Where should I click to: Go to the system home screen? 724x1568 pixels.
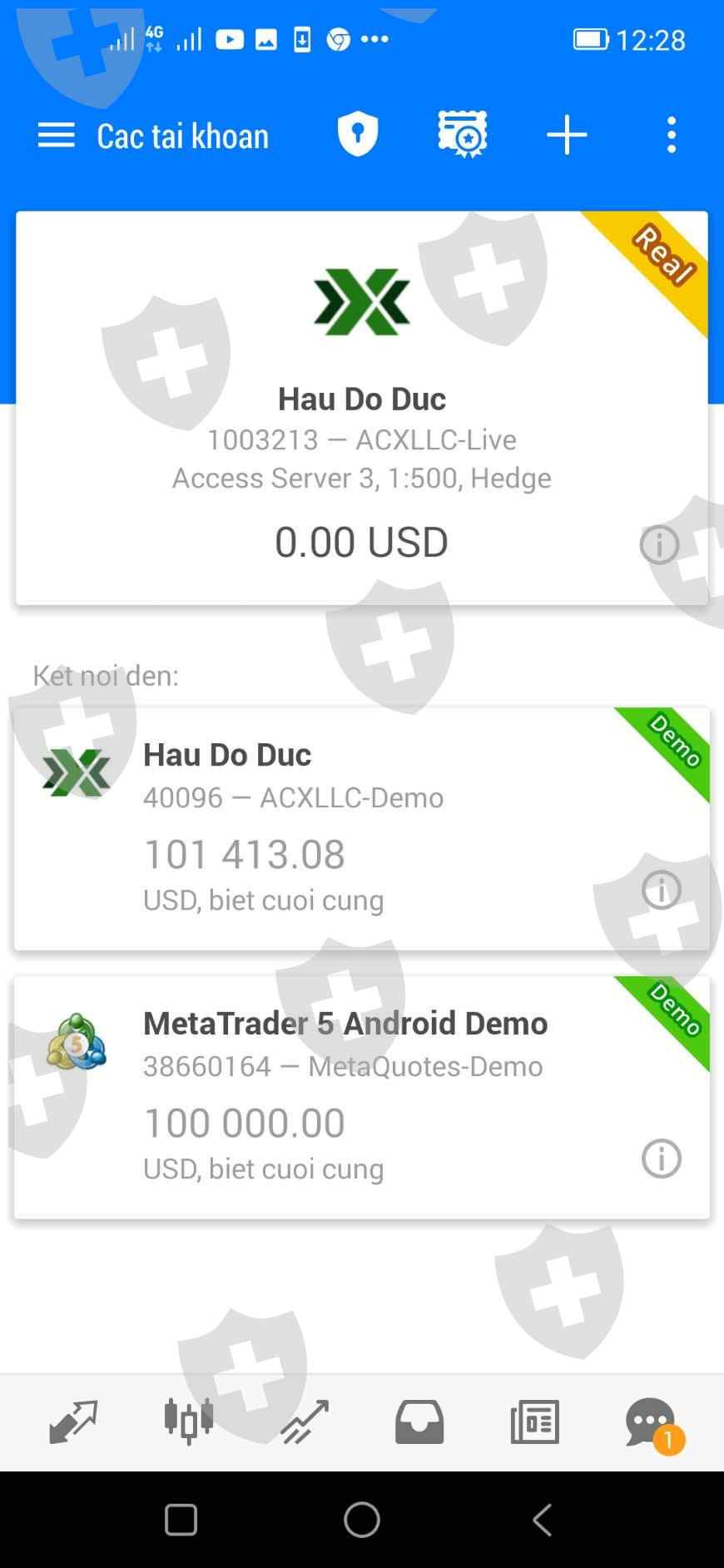362,1520
